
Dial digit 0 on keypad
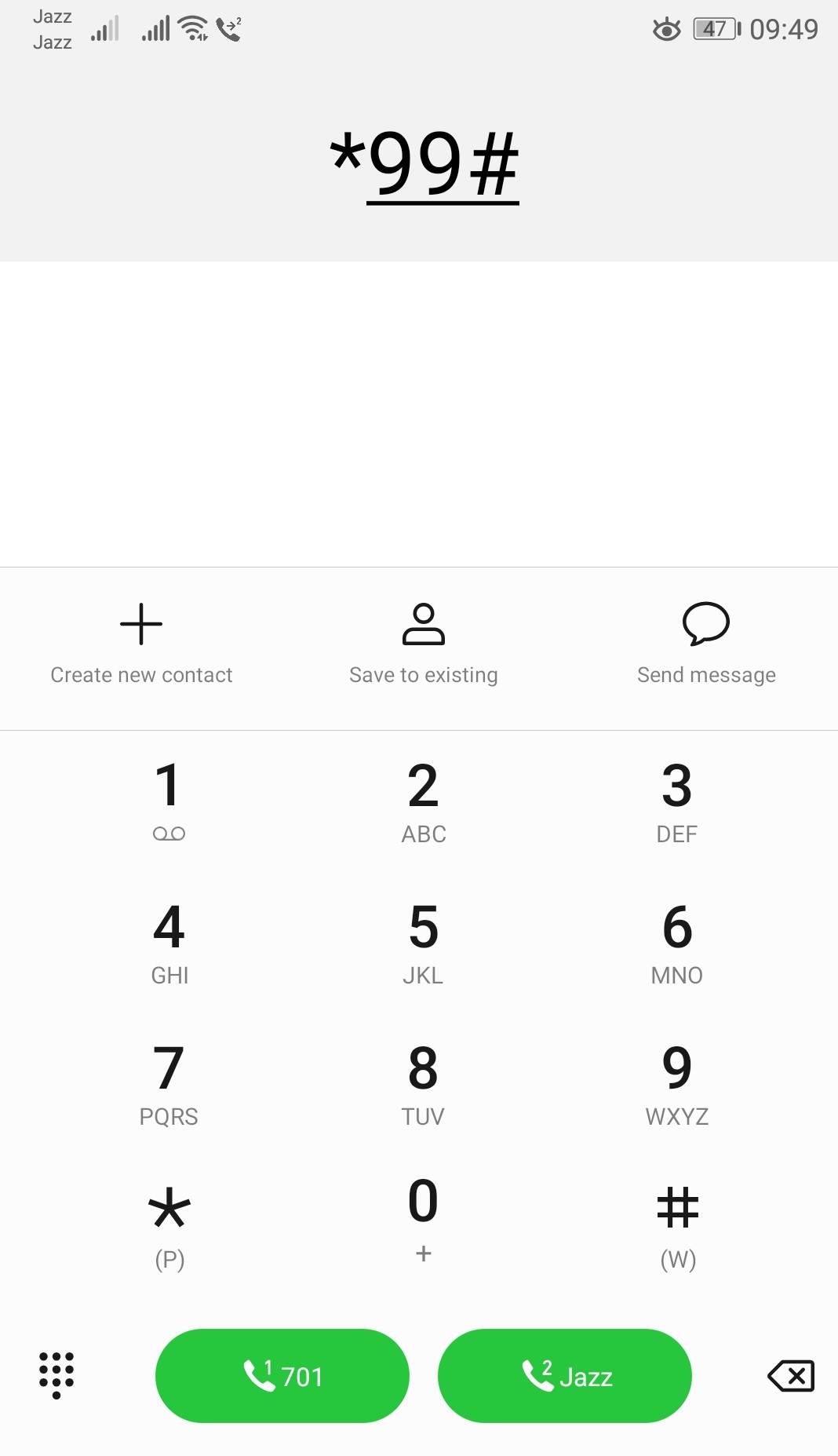coord(423,1216)
